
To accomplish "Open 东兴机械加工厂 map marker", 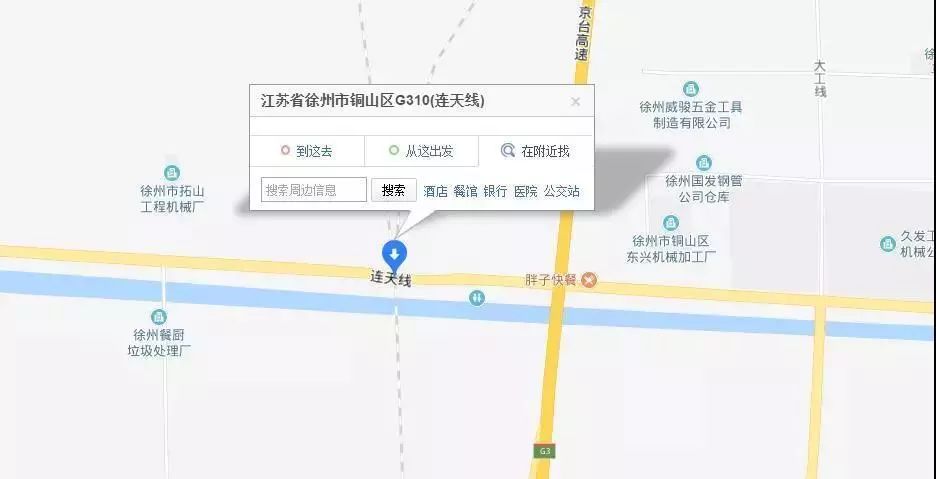I will click(670, 223).
